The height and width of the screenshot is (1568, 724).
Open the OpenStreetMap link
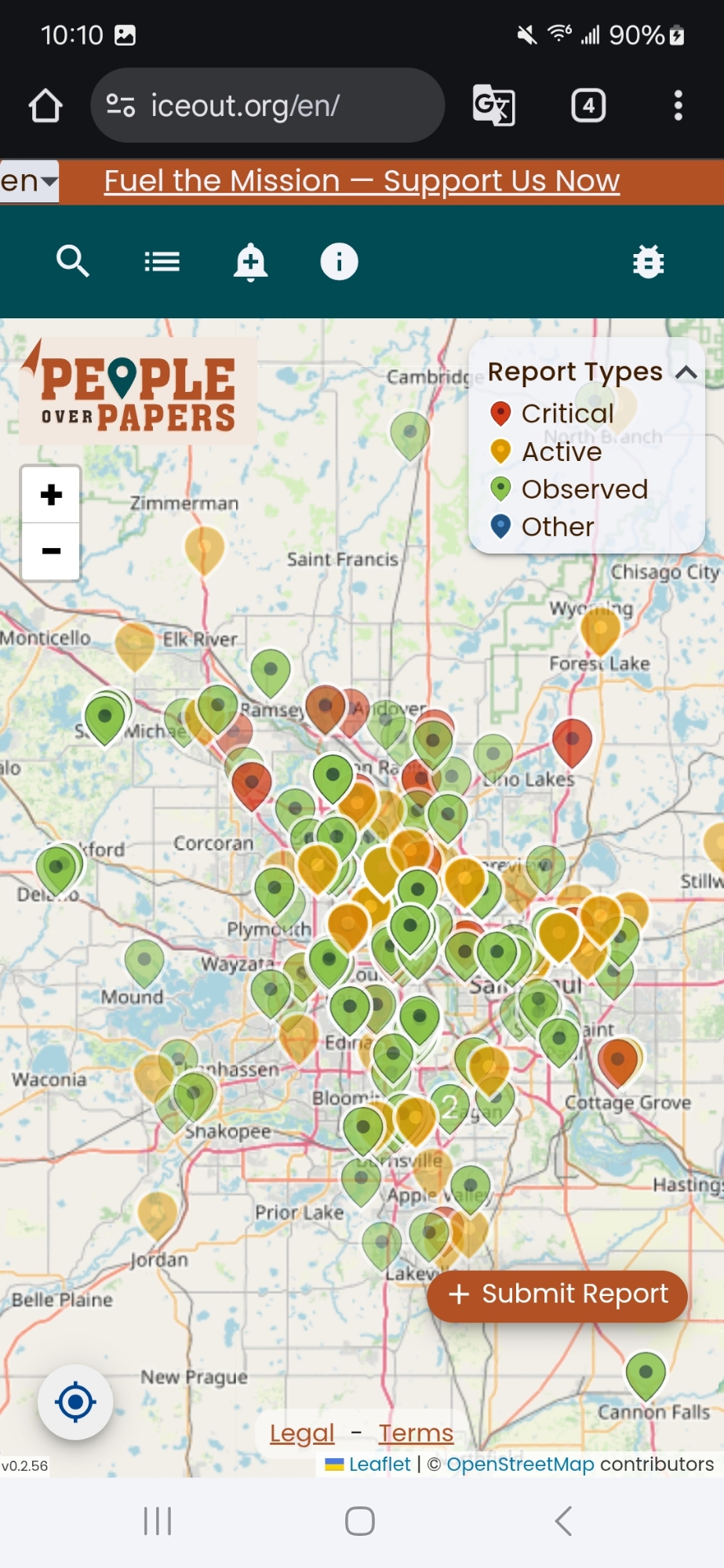point(520,1464)
